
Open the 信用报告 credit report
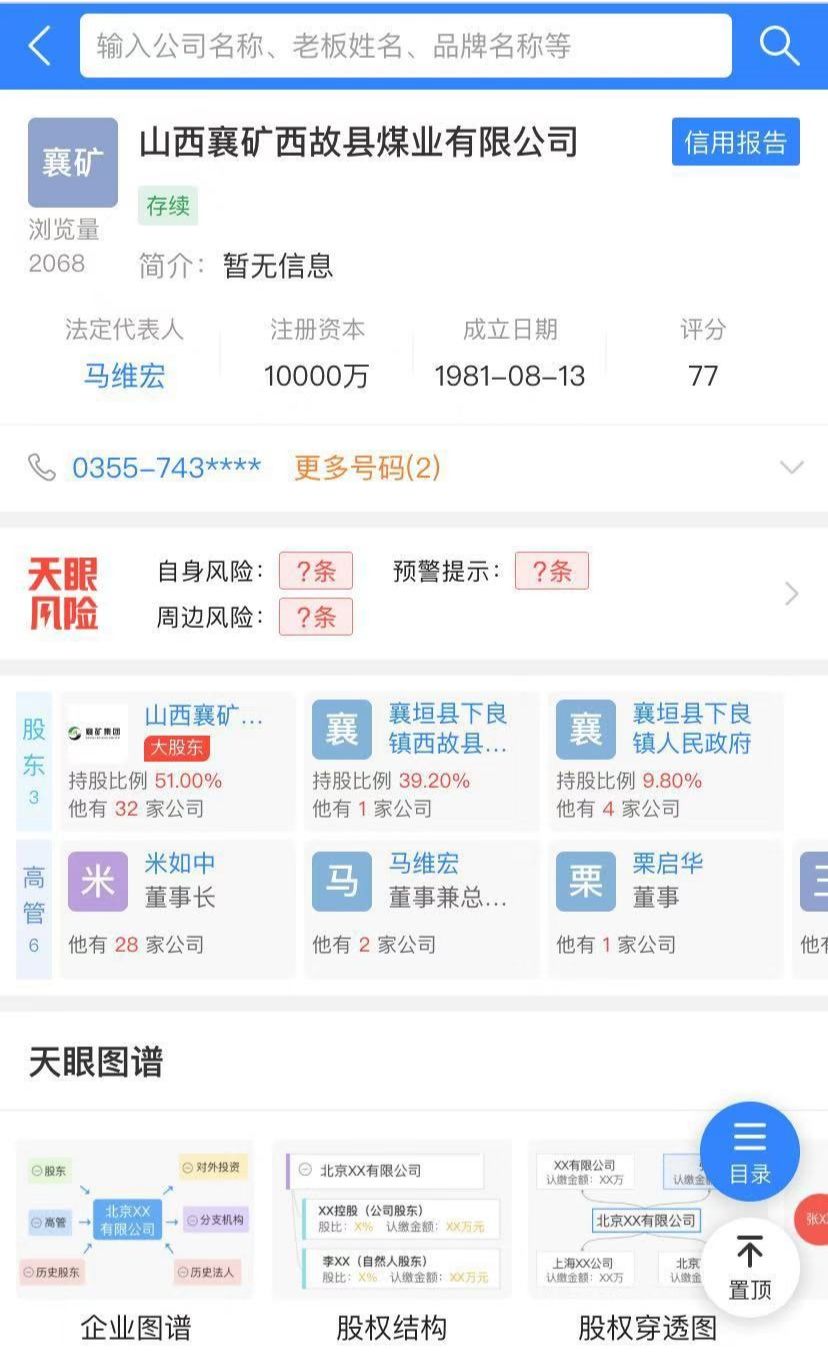point(736,142)
